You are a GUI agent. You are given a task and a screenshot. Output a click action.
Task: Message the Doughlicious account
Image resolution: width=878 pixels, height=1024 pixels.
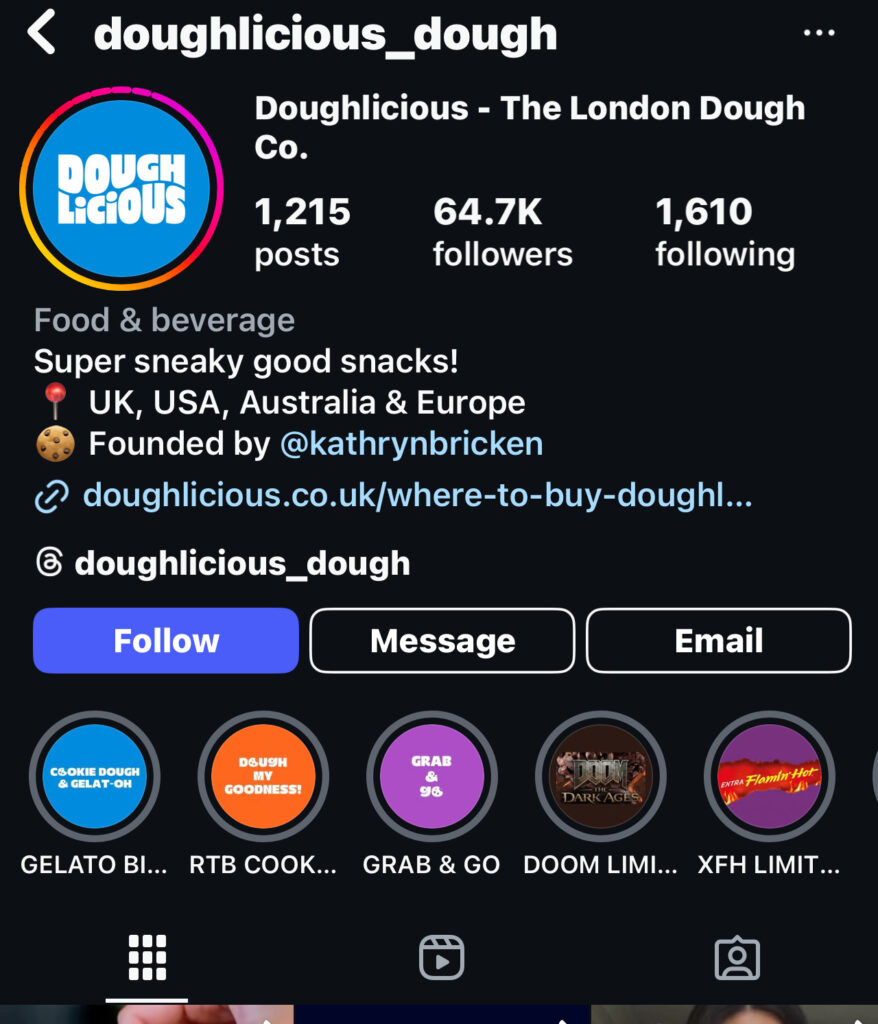[x=442, y=640]
